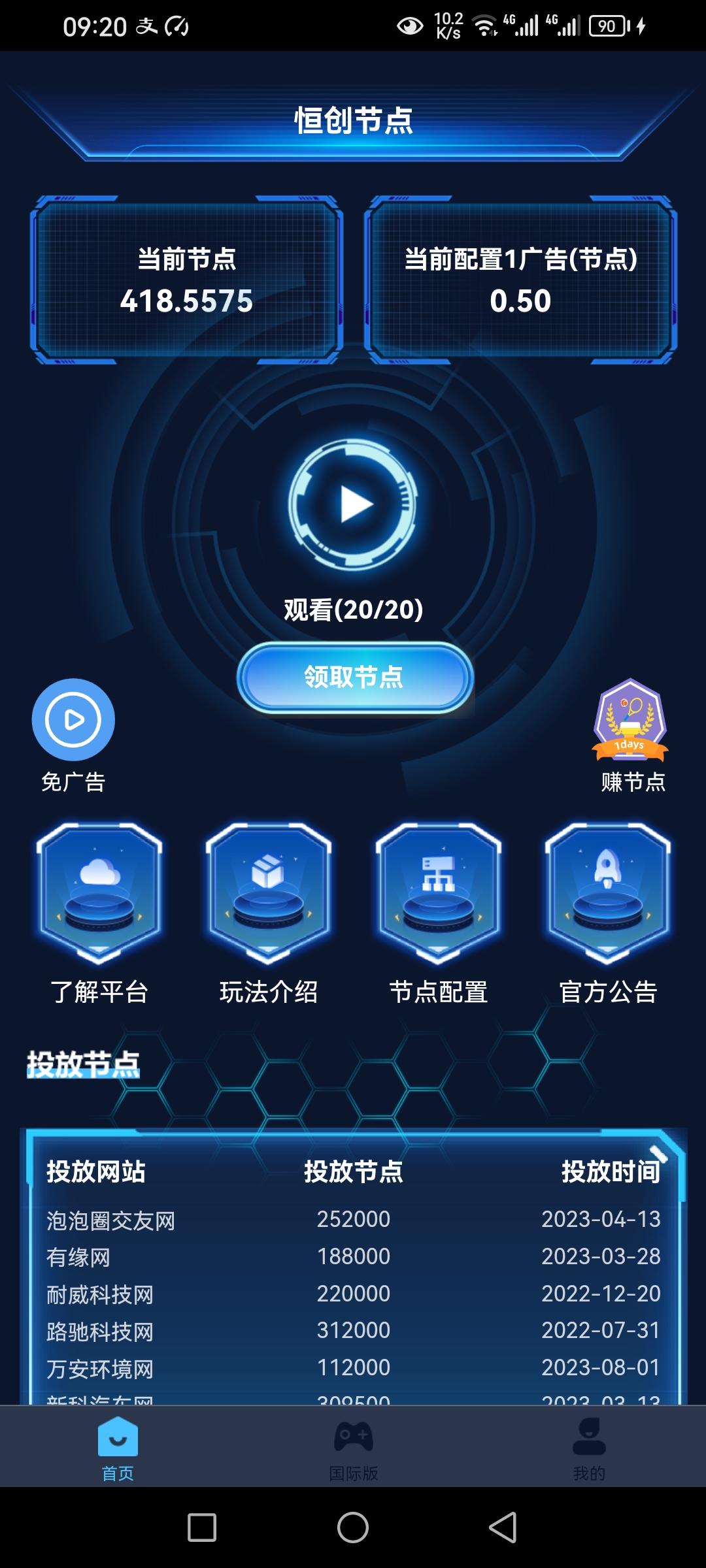
Task: Open the 赚节点 earn nodes badge
Action: [x=631, y=736]
